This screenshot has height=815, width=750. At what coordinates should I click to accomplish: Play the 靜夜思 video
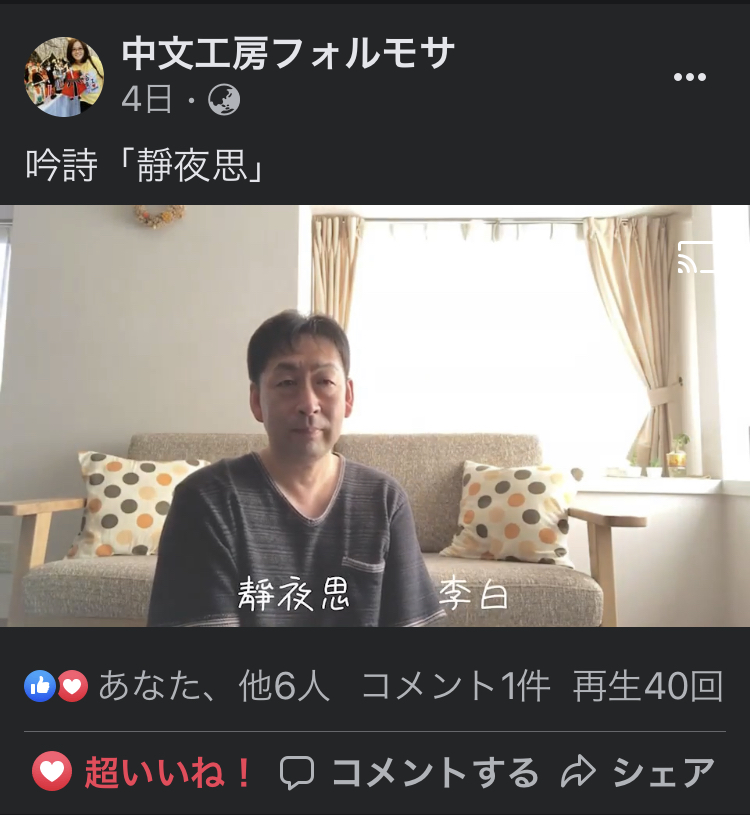point(375,420)
